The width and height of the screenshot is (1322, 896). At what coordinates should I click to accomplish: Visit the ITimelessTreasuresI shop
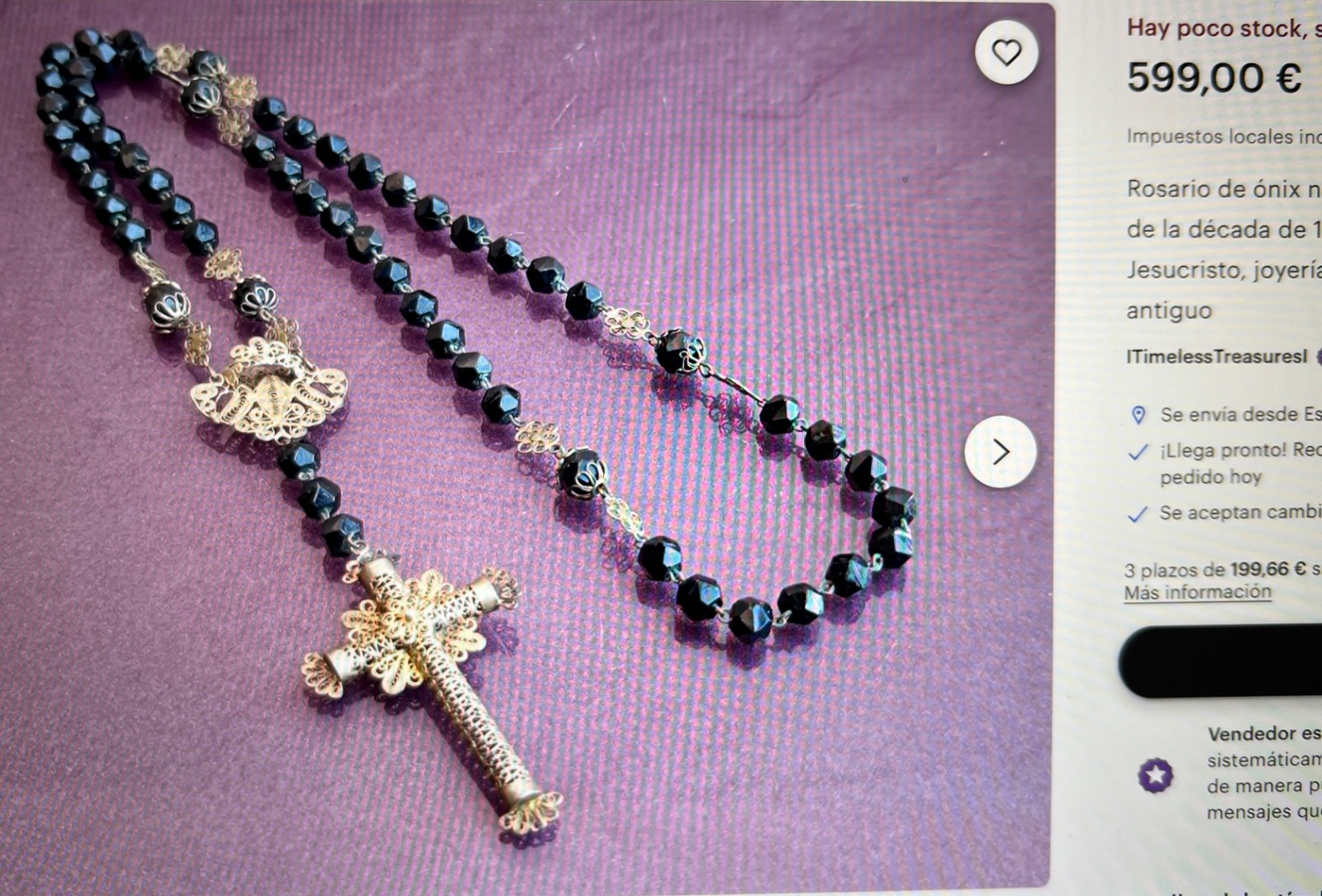(x=1217, y=357)
